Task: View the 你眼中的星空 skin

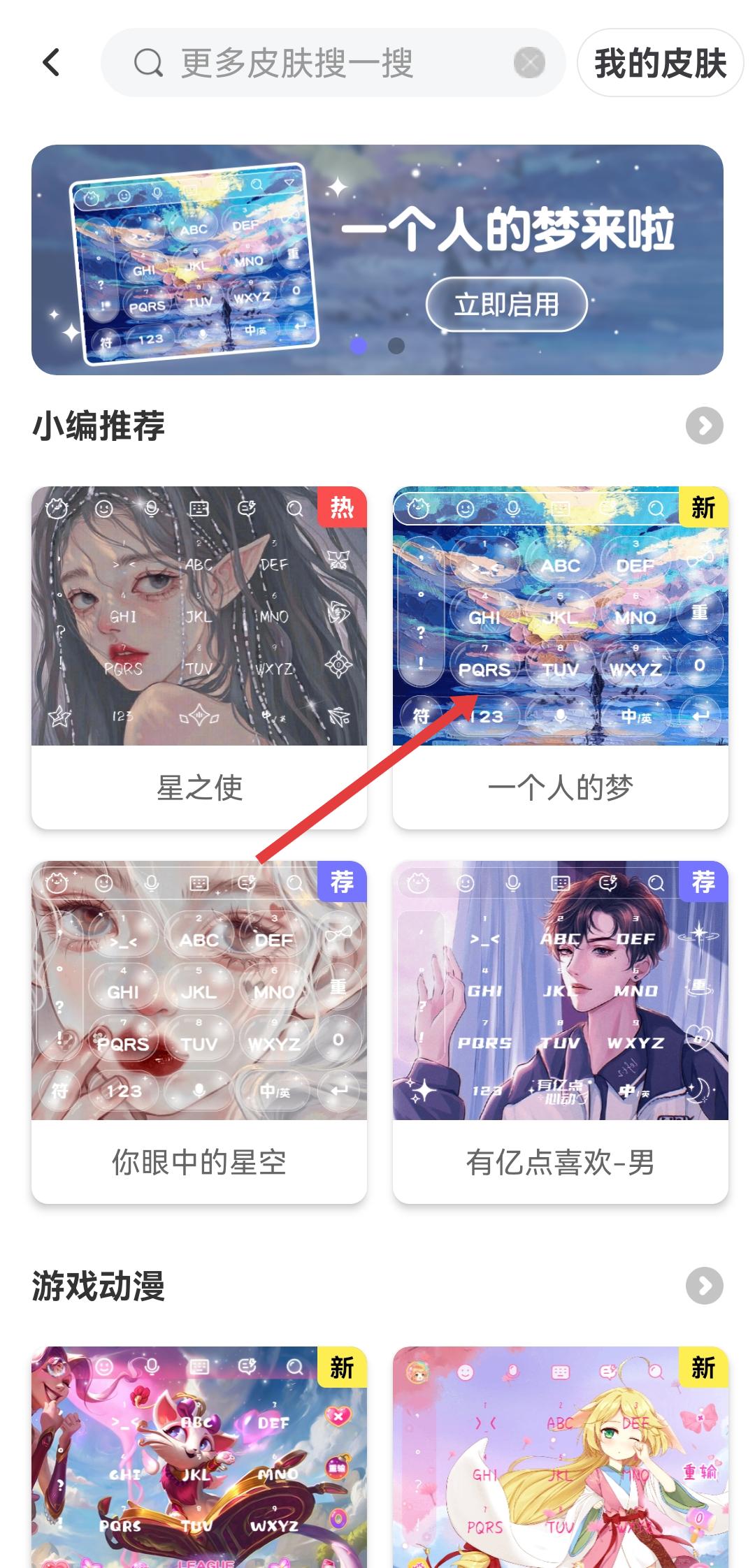Action: click(199, 1031)
